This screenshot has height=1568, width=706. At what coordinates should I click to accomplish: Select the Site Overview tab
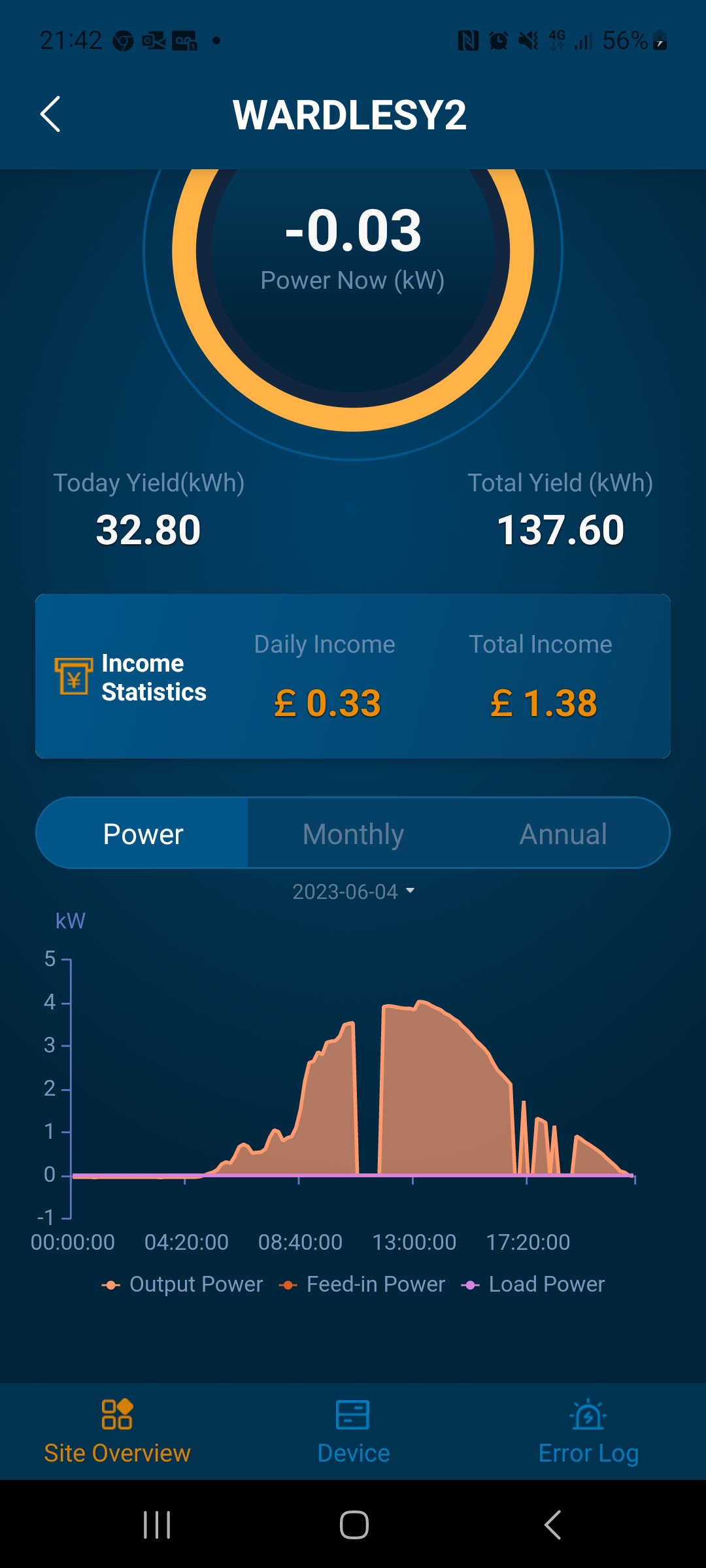pyautogui.click(x=118, y=1431)
